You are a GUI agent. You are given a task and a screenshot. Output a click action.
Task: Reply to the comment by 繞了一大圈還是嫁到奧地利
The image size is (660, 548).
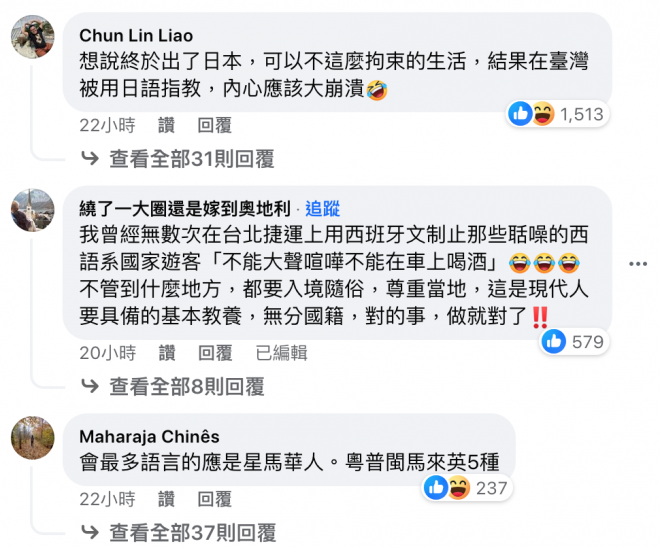tap(214, 353)
